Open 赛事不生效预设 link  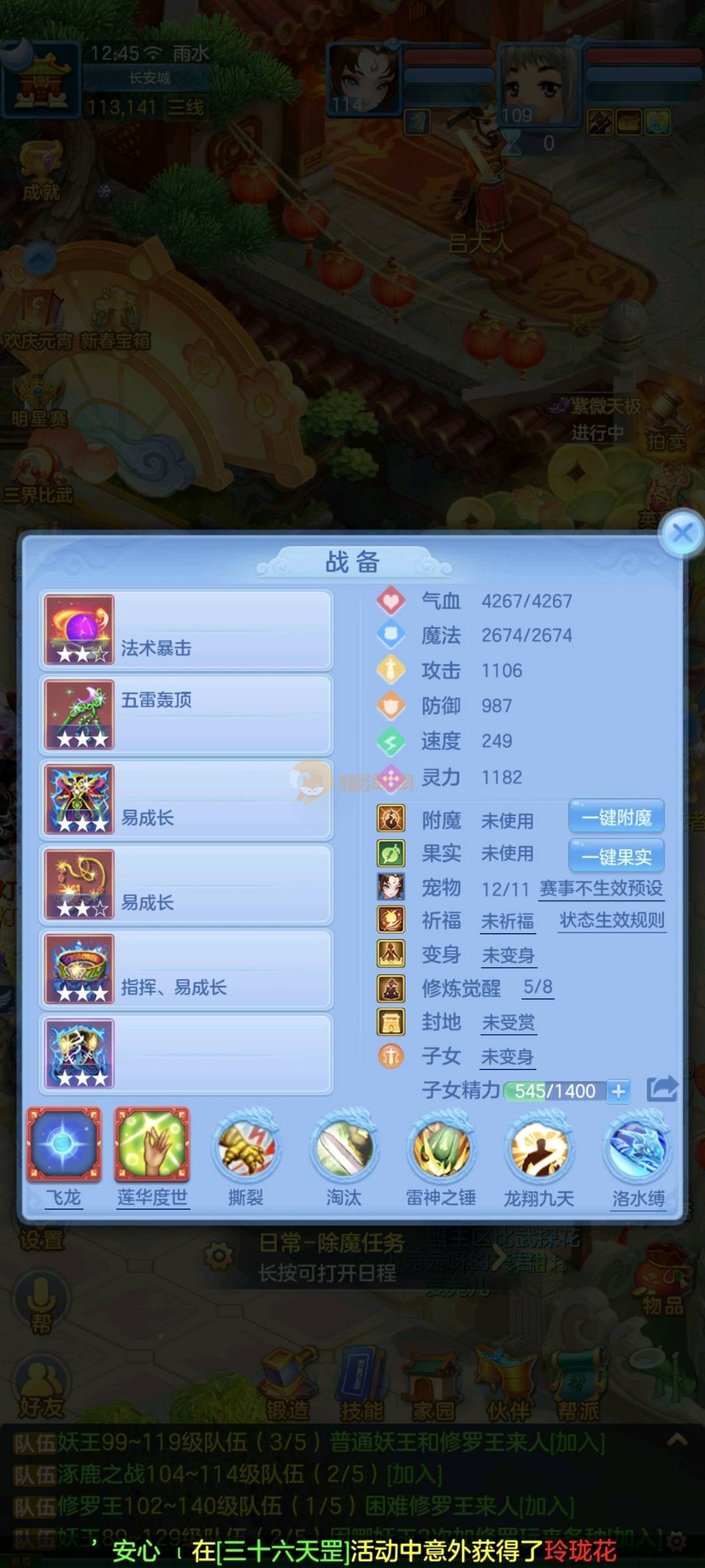[601, 888]
